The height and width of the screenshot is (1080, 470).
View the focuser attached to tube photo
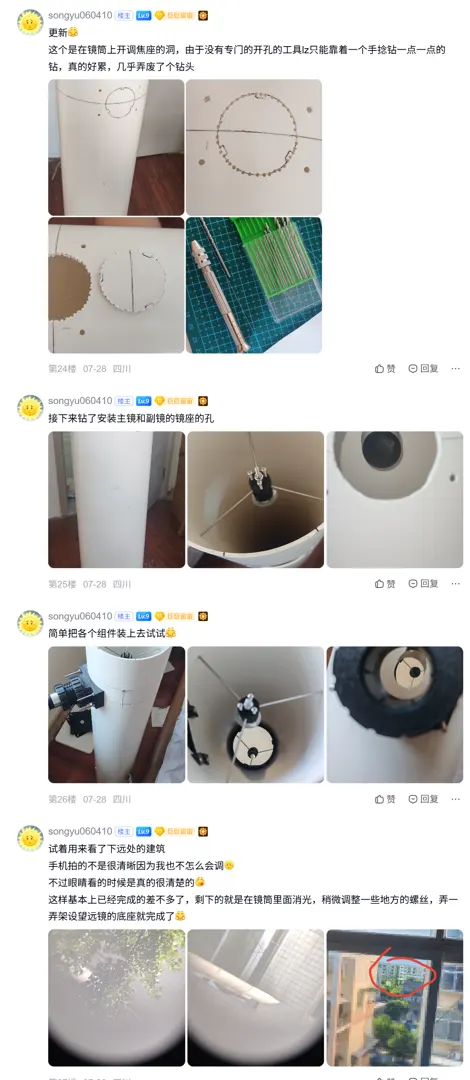point(116,714)
